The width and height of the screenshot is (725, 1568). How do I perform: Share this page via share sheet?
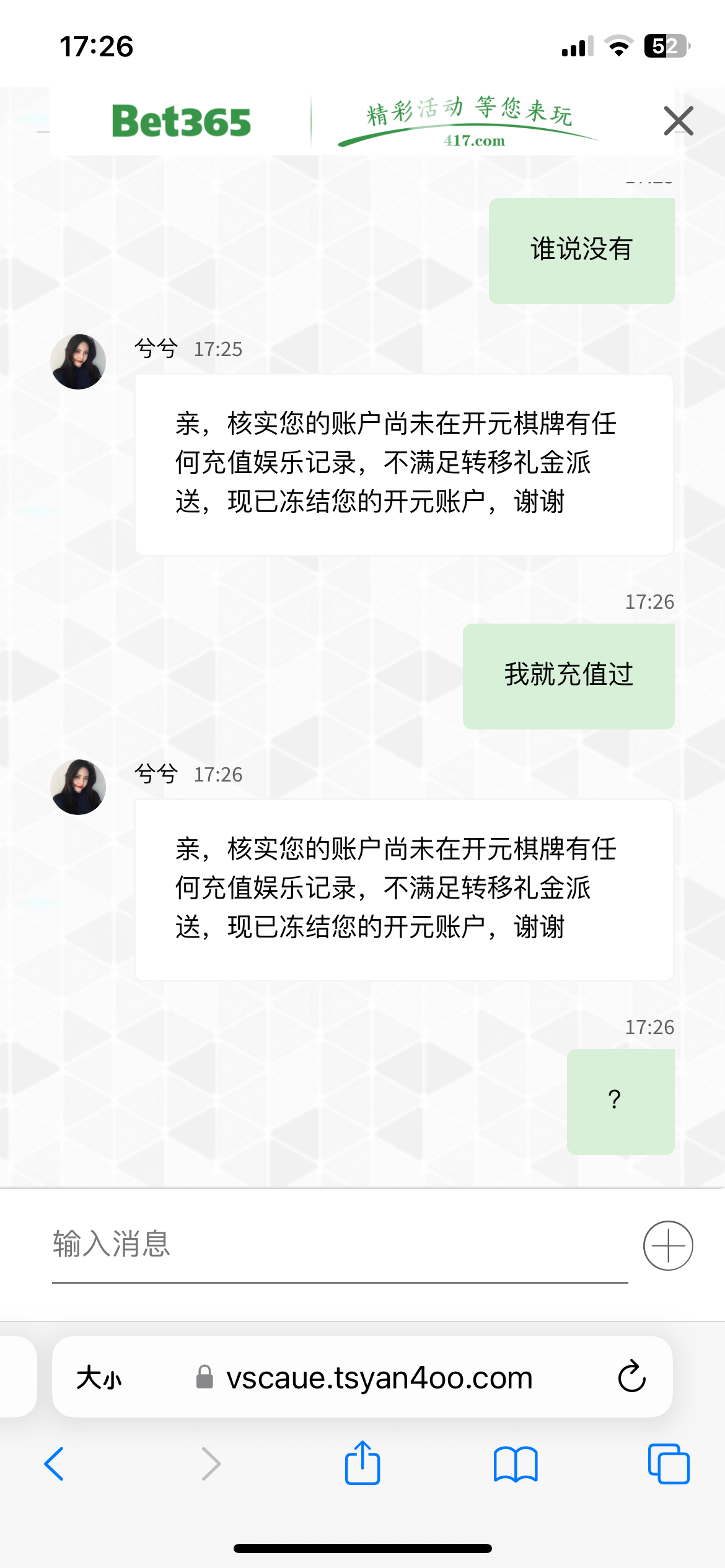(x=362, y=1463)
